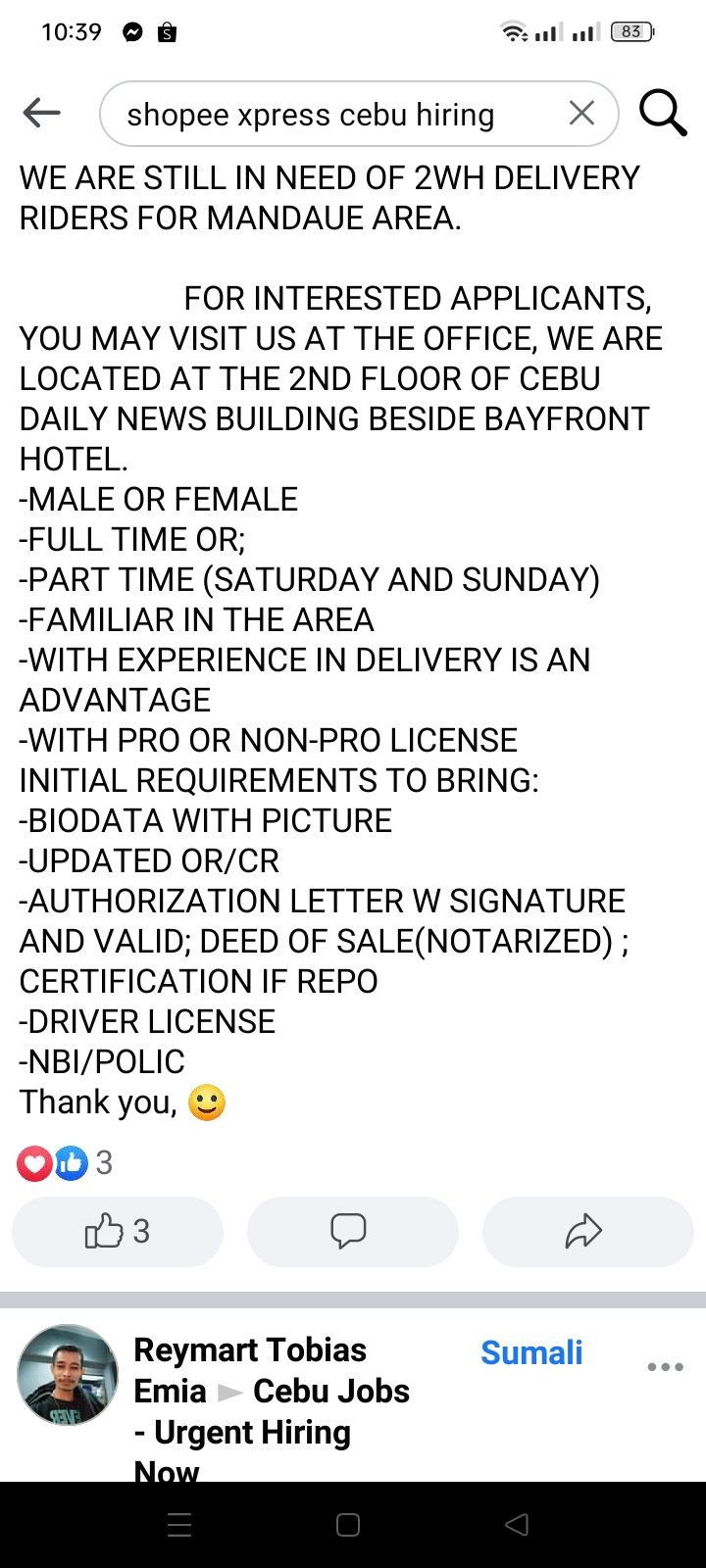Open Reymart Tobias Emia's profile picture

point(68,1375)
